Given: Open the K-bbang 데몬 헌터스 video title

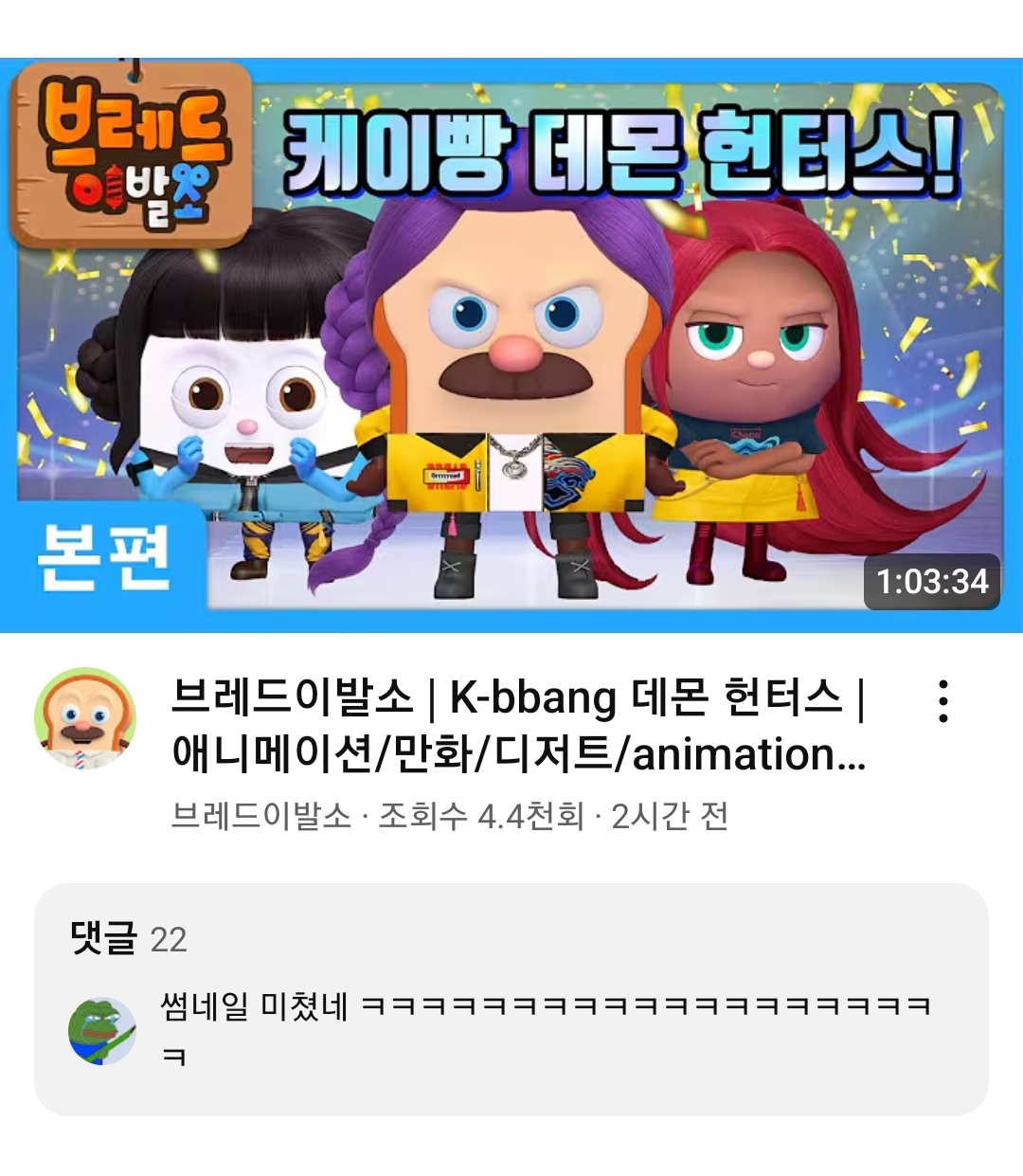Looking at the screenshot, I should click(517, 726).
